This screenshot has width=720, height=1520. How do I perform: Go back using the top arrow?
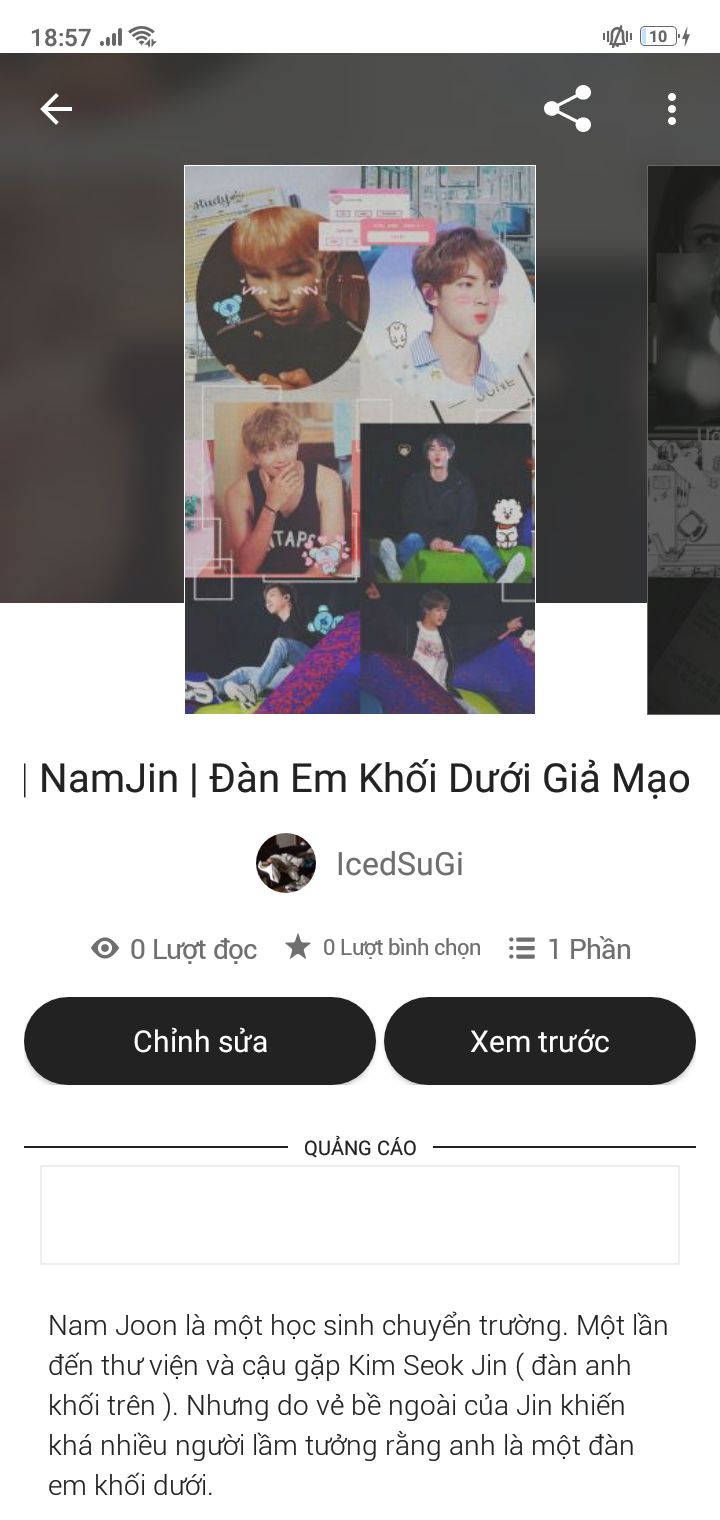pos(56,109)
